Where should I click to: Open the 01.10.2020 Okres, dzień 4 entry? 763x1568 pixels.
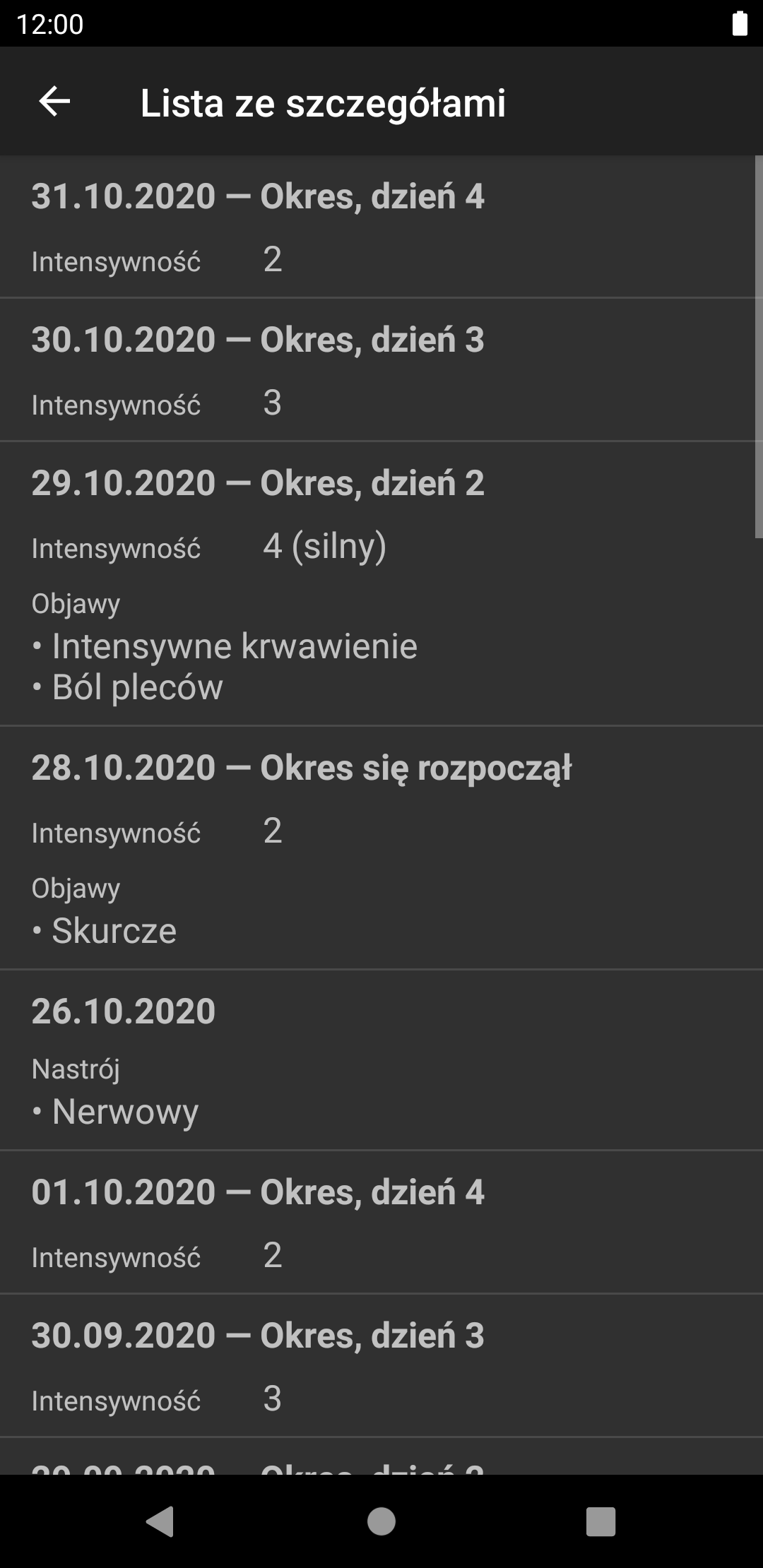point(381,1223)
